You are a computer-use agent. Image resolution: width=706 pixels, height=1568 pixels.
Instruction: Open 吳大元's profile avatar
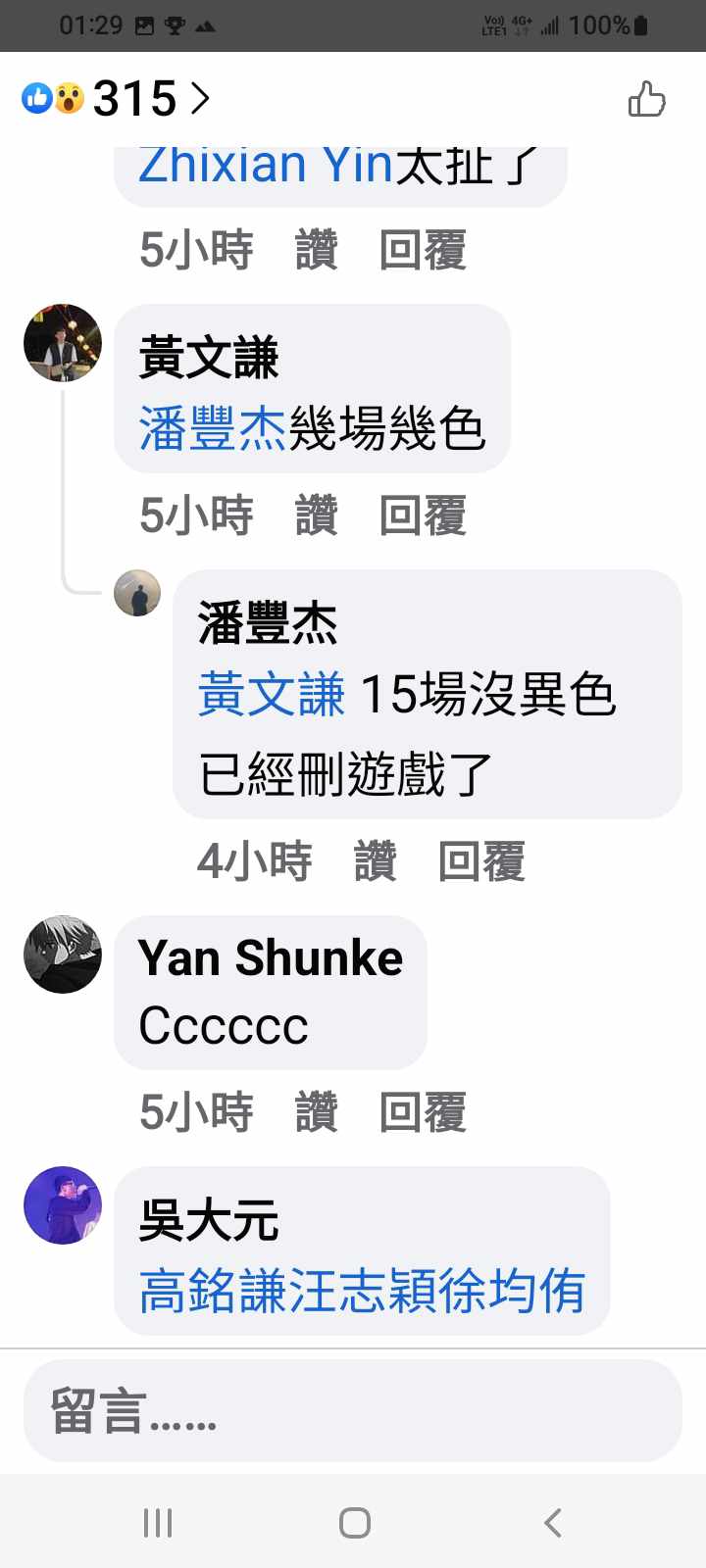pyautogui.click(x=63, y=1205)
